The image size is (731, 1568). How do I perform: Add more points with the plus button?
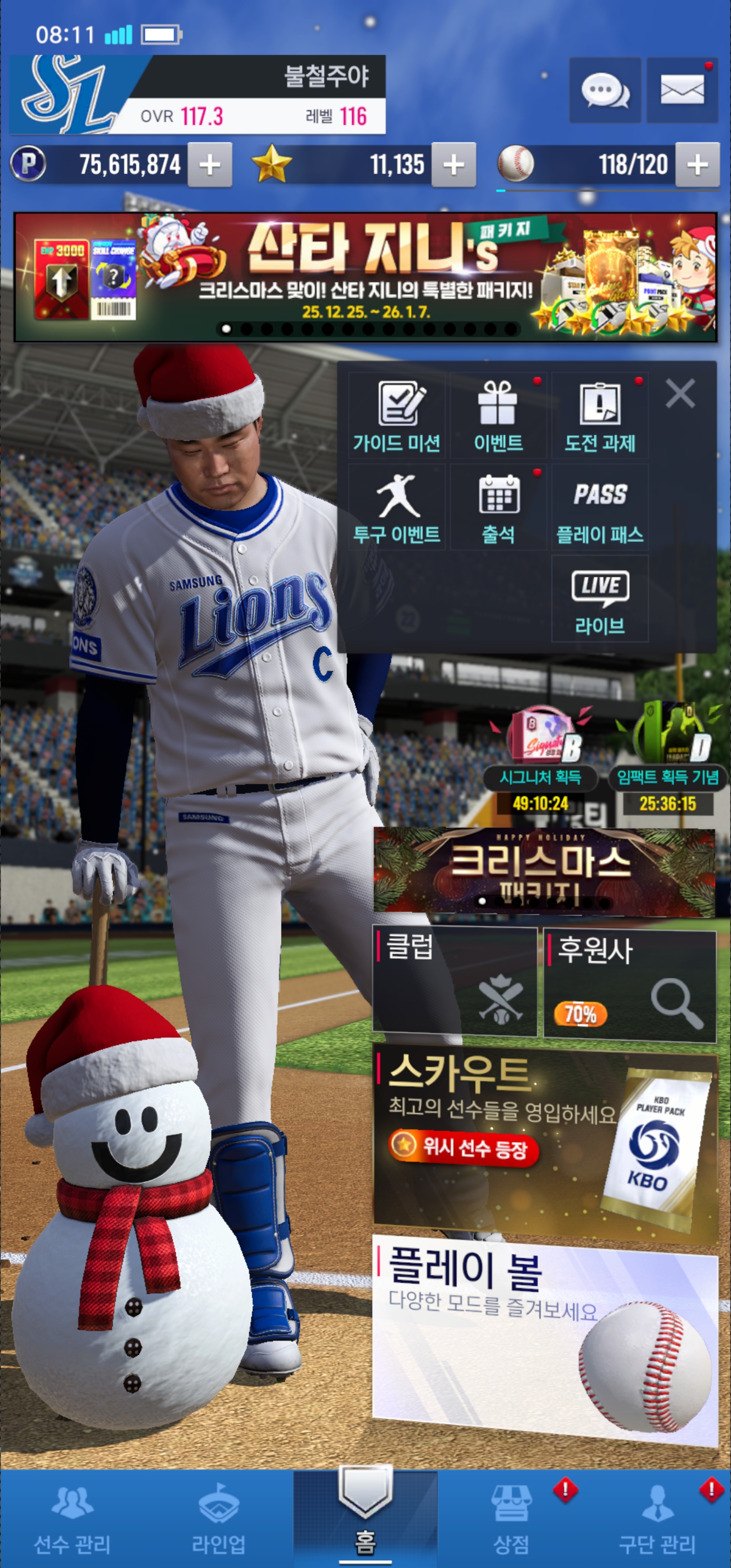click(210, 165)
